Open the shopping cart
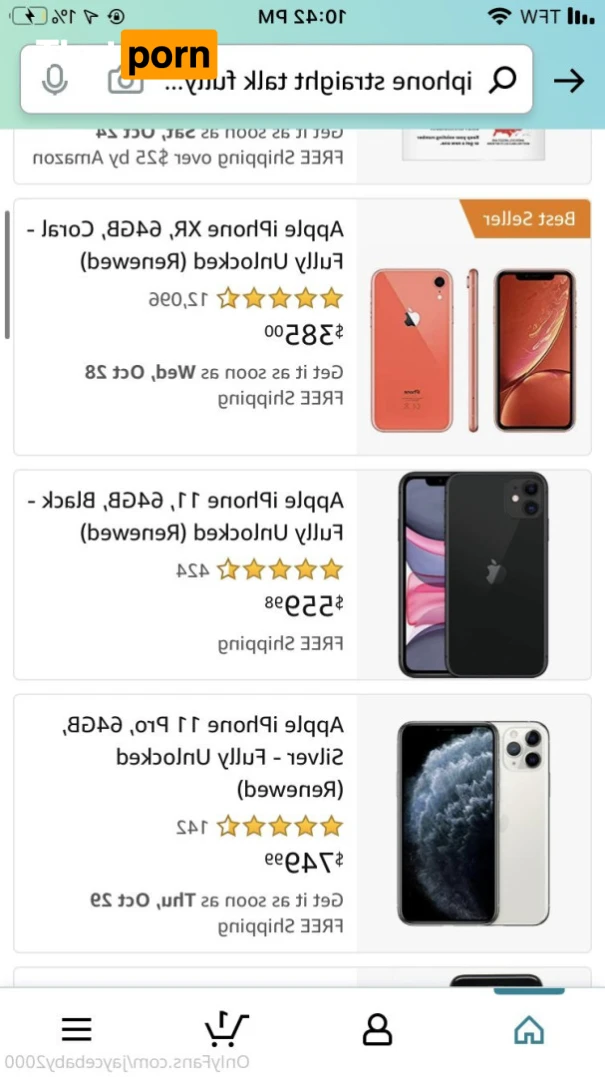This screenshot has height=1077, width=605. (226, 1028)
